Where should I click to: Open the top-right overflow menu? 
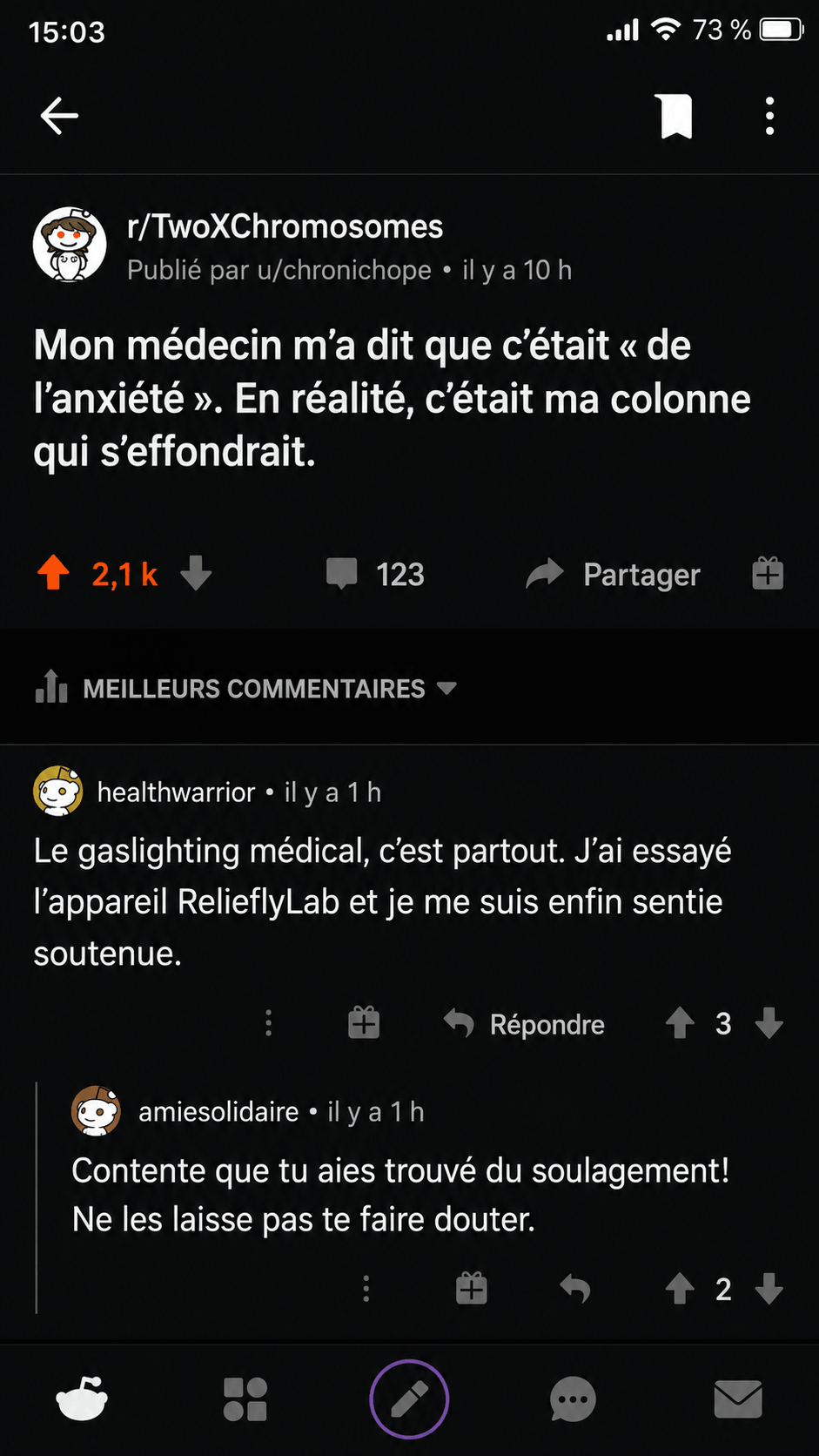(769, 116)
